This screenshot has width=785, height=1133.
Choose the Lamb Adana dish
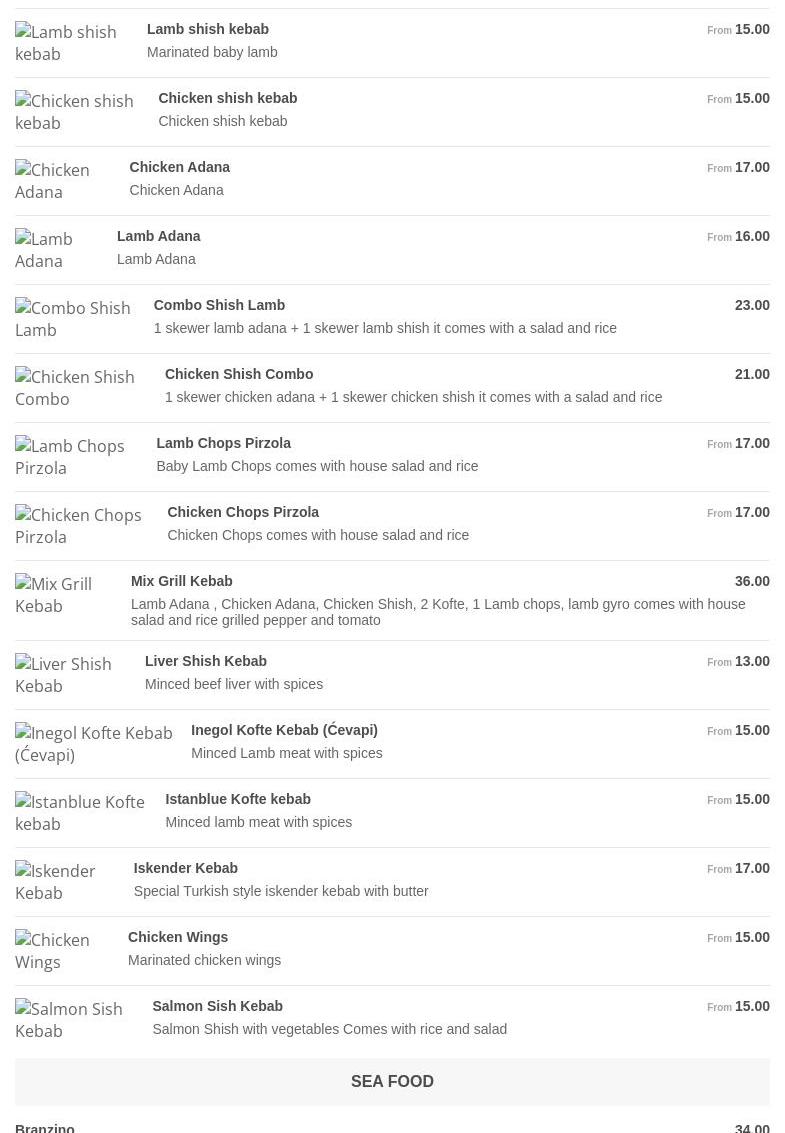point(158,236)
